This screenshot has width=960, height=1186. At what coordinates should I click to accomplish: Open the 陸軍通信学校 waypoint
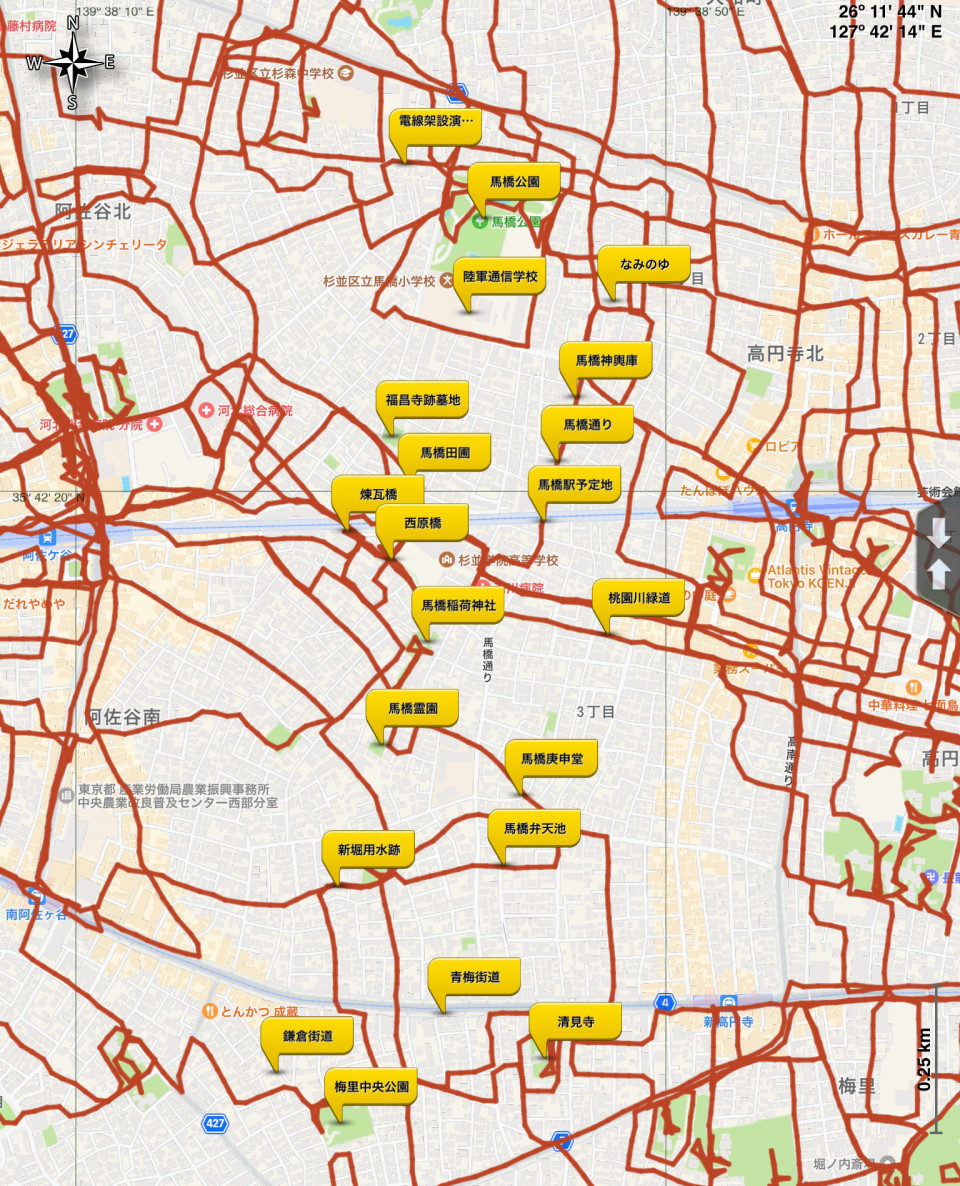click(x=500, y=276)
